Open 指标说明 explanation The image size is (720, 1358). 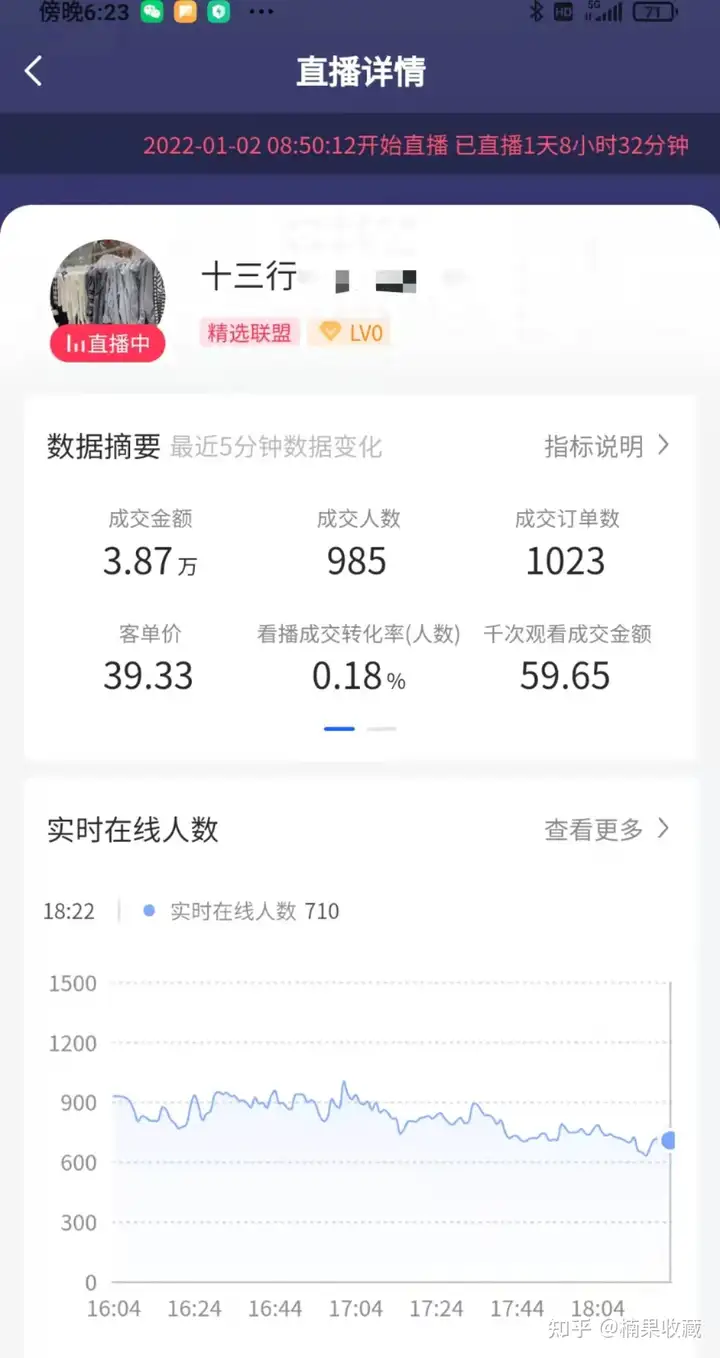tap(606, 446)
